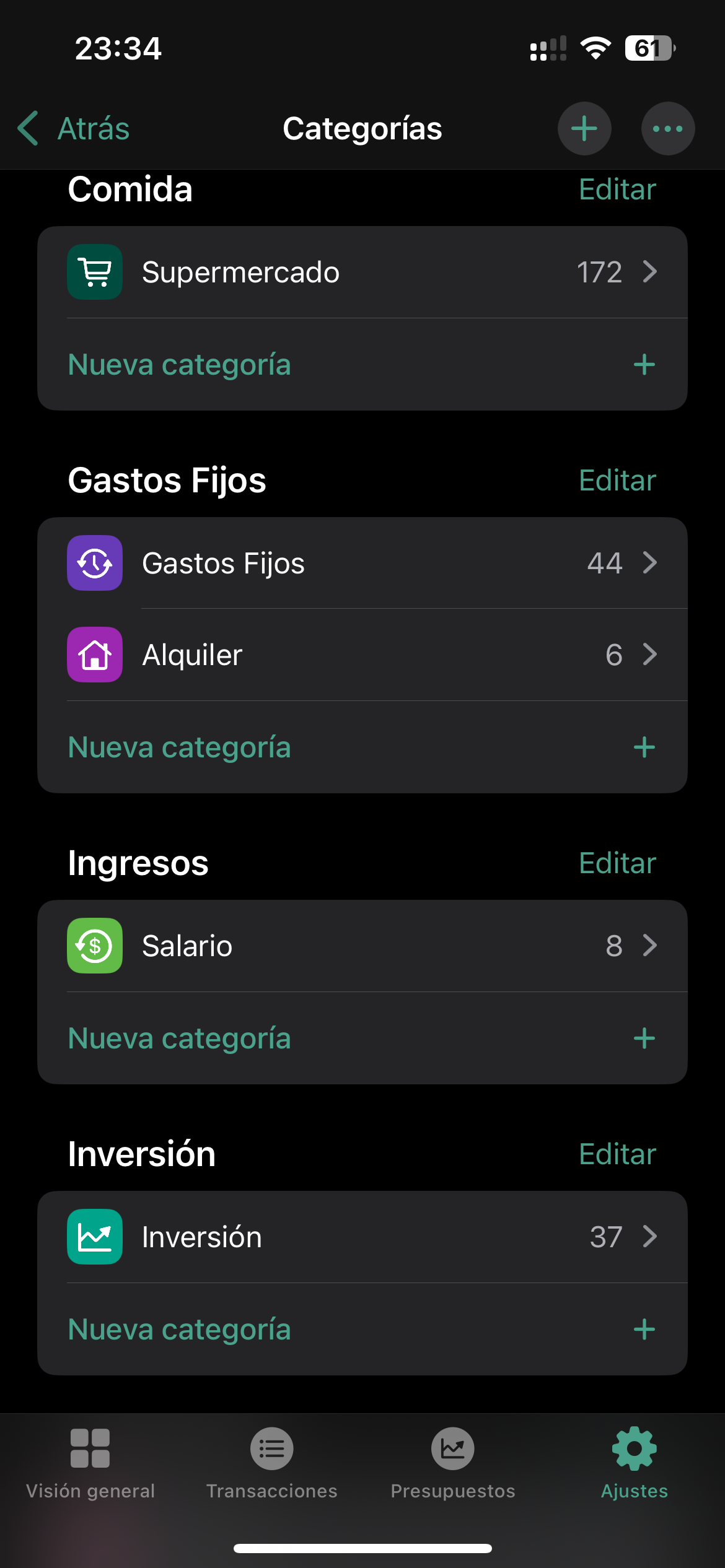Open the Inversión category row
The height and width of the screenshot is (1568, 725).
tap(362, 1237)
